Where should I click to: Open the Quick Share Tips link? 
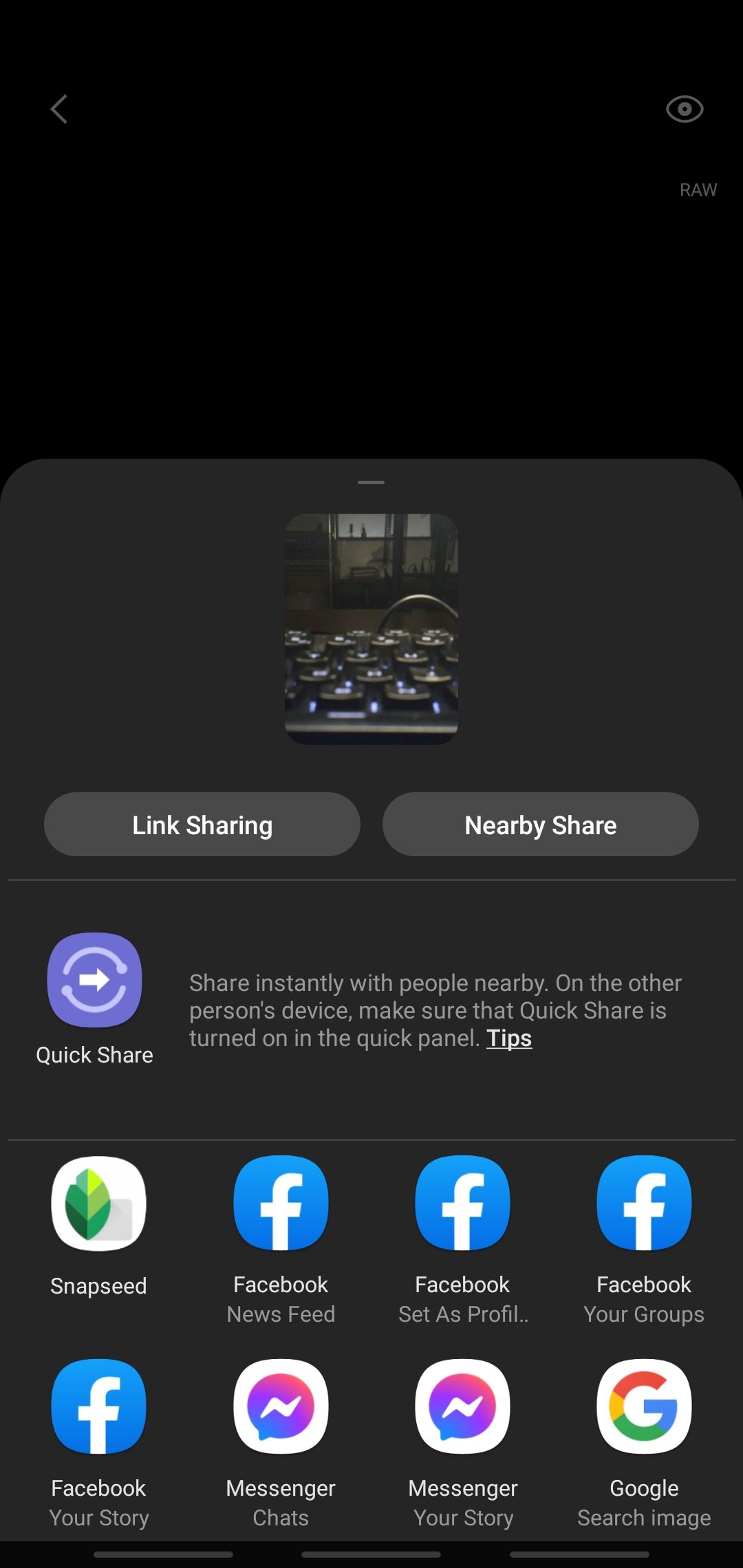[x=509, y=1037]
